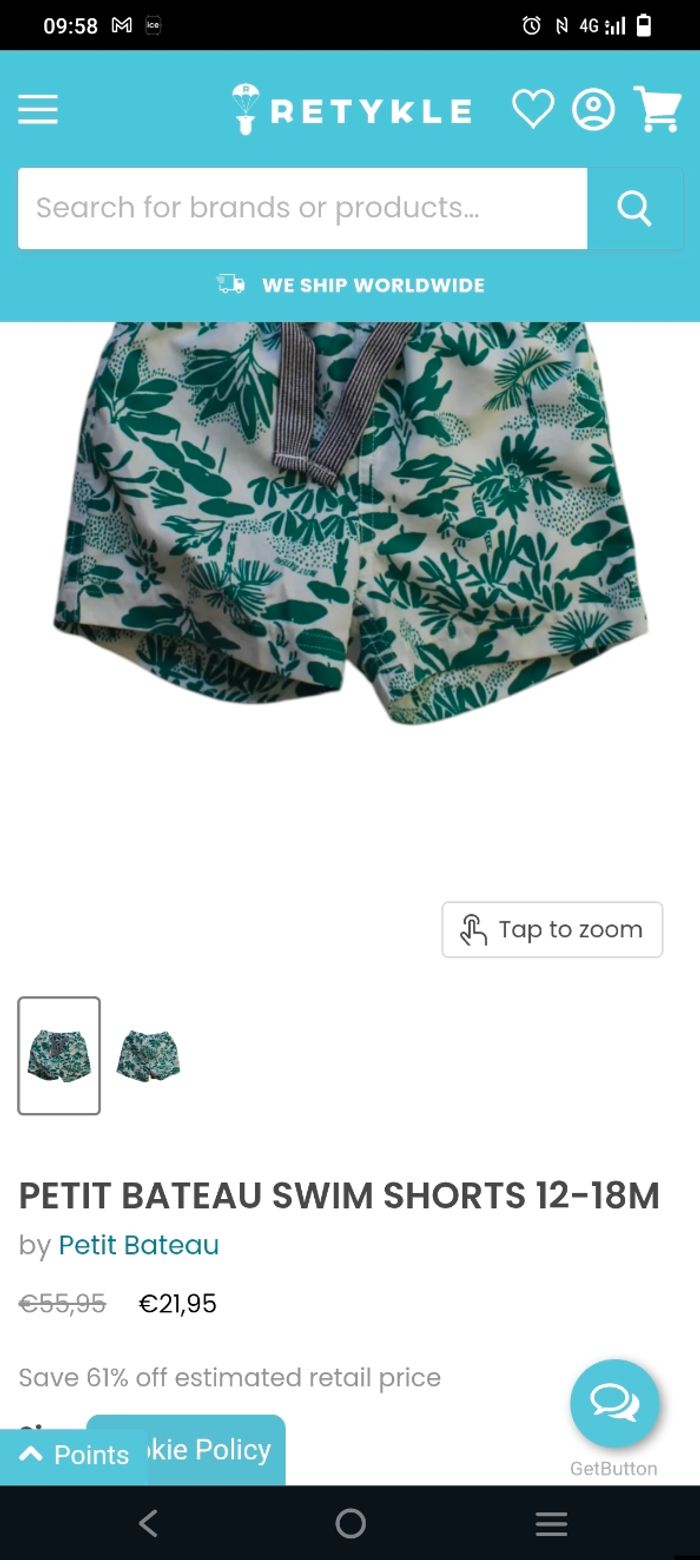Open the wishlist heart icon

pyautogui.click(x=532, y=108)
